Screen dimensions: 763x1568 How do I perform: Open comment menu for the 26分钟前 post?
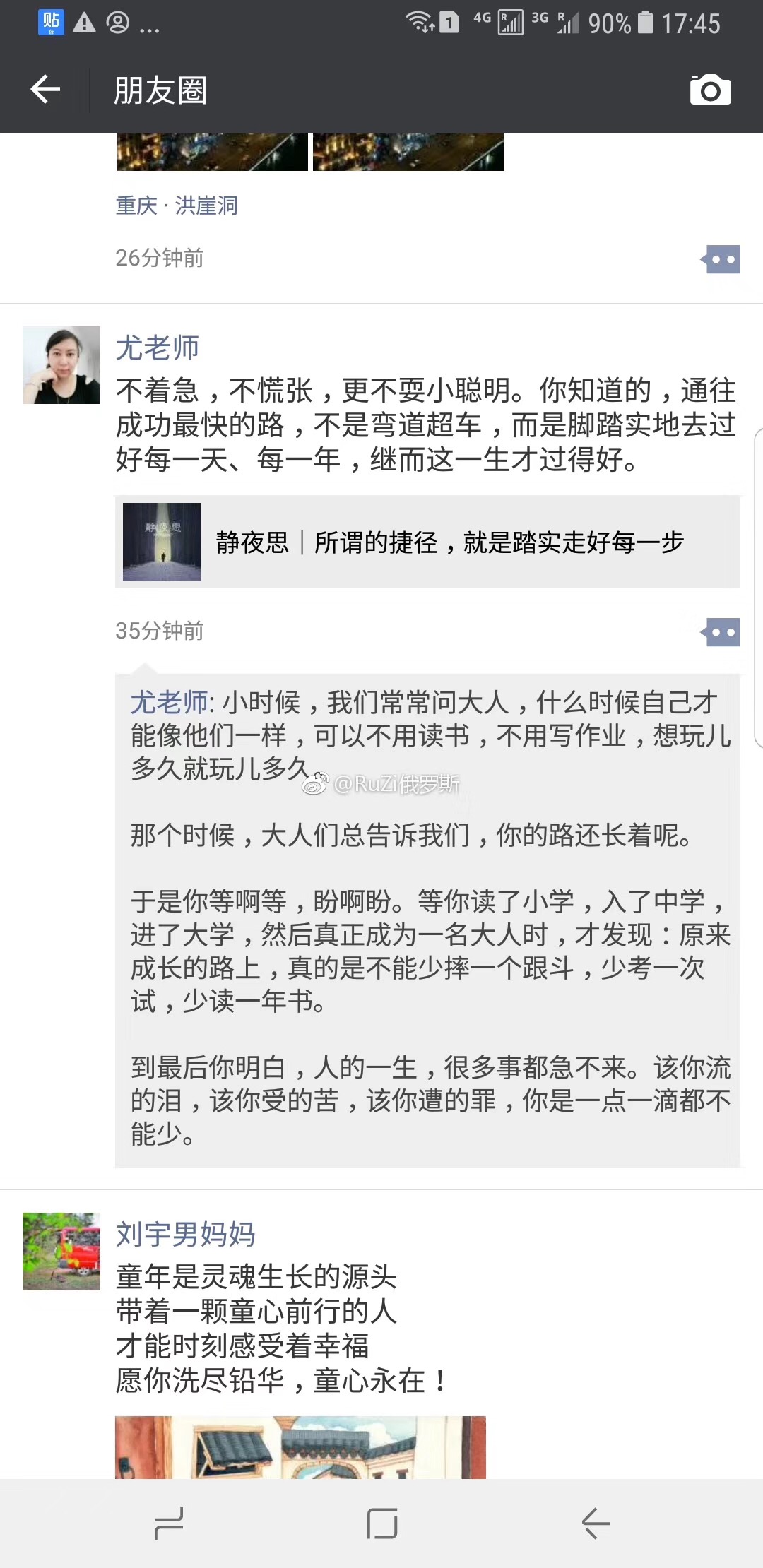[x=721, y=259]
